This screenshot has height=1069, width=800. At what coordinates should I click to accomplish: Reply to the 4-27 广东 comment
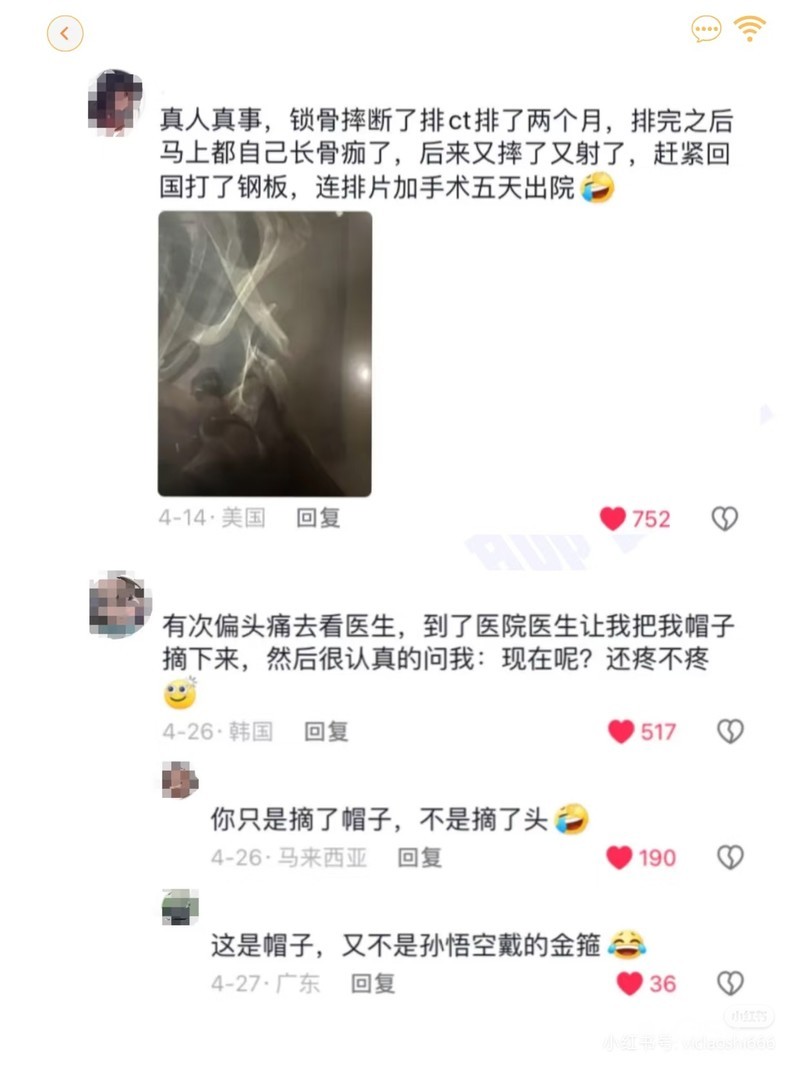374,983
